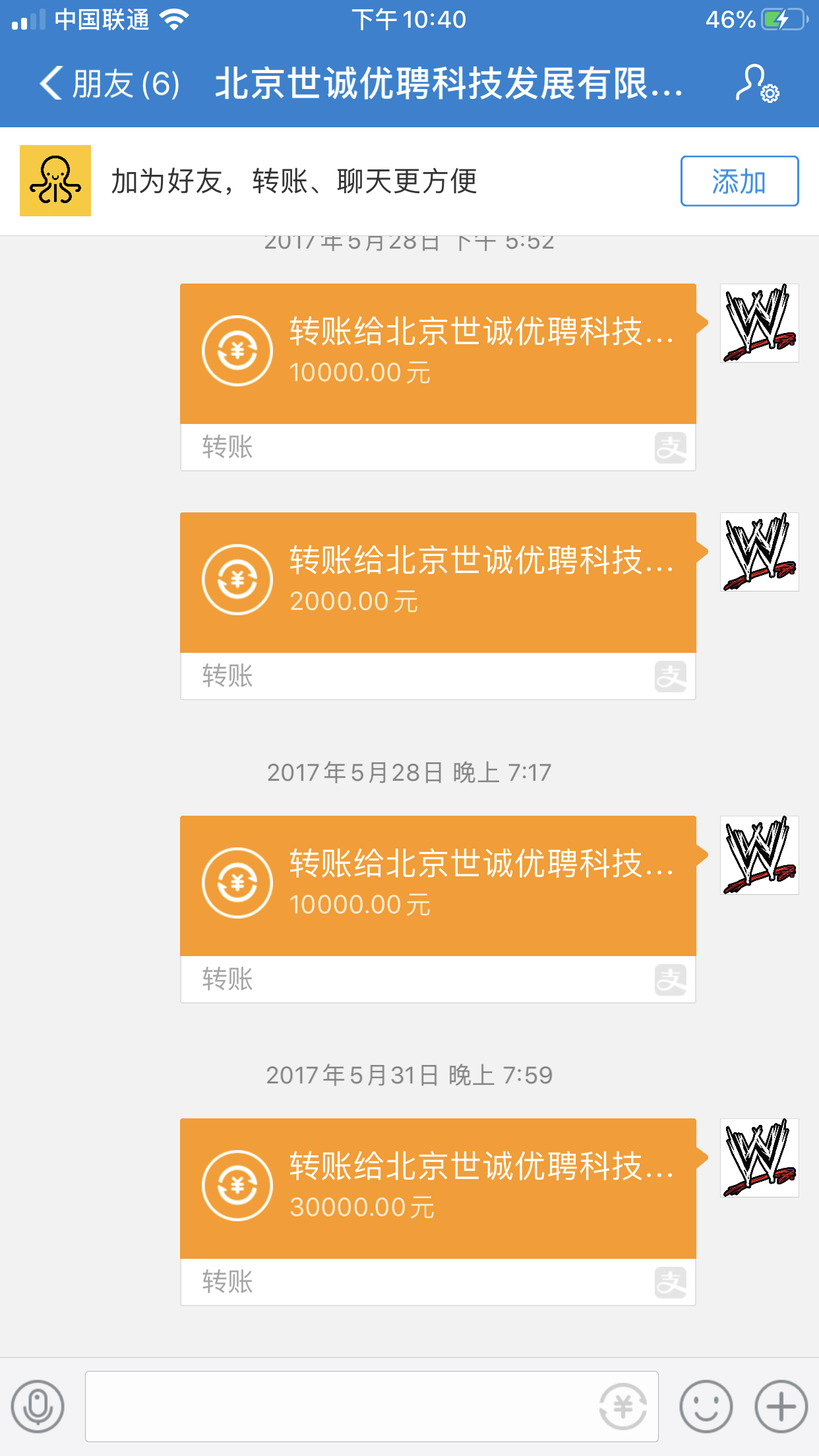Image resolution: width=819 pixels, height=1456 pixels.
Task: Open the plus attachments menu
Action: 781,1407
